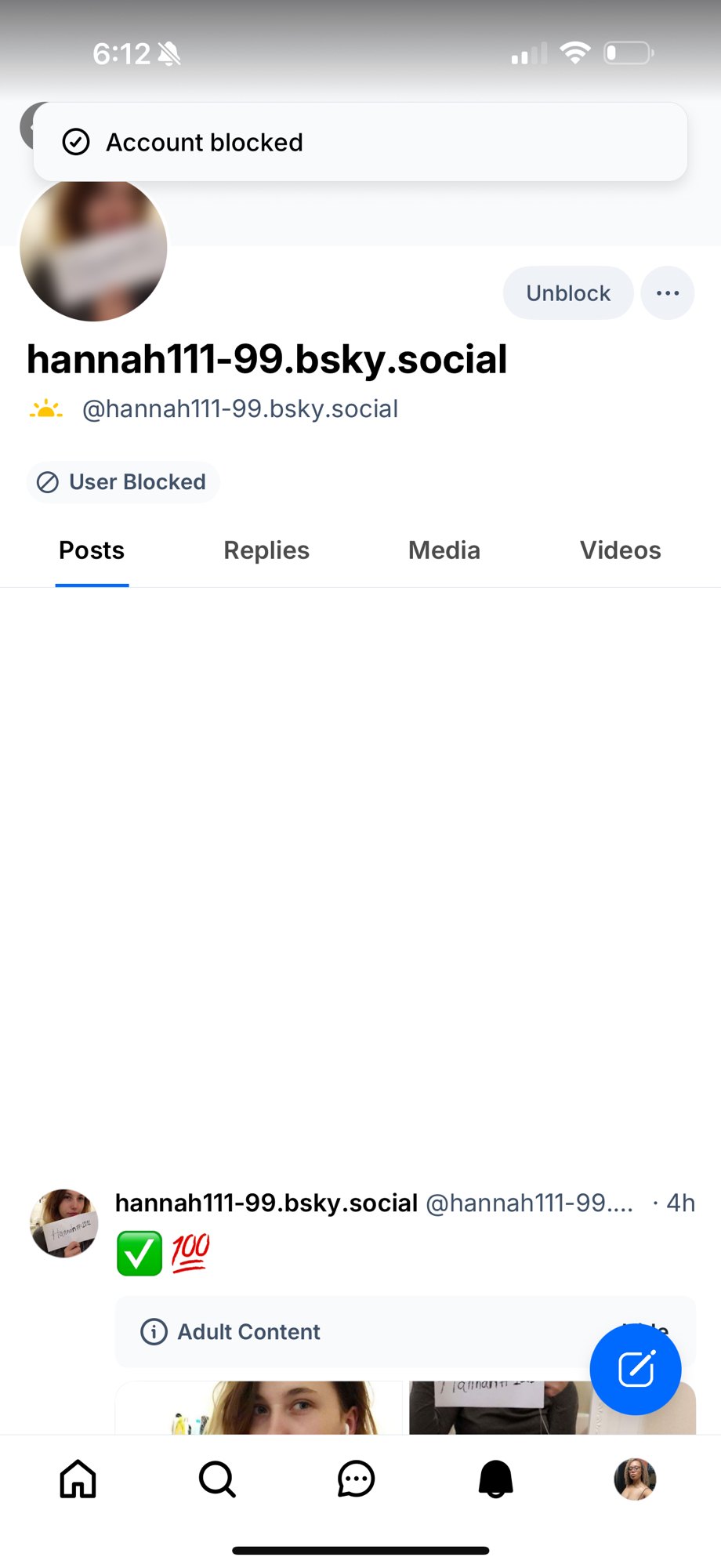
Task: Open the post author's small avatar
Action: point(64,1223)
